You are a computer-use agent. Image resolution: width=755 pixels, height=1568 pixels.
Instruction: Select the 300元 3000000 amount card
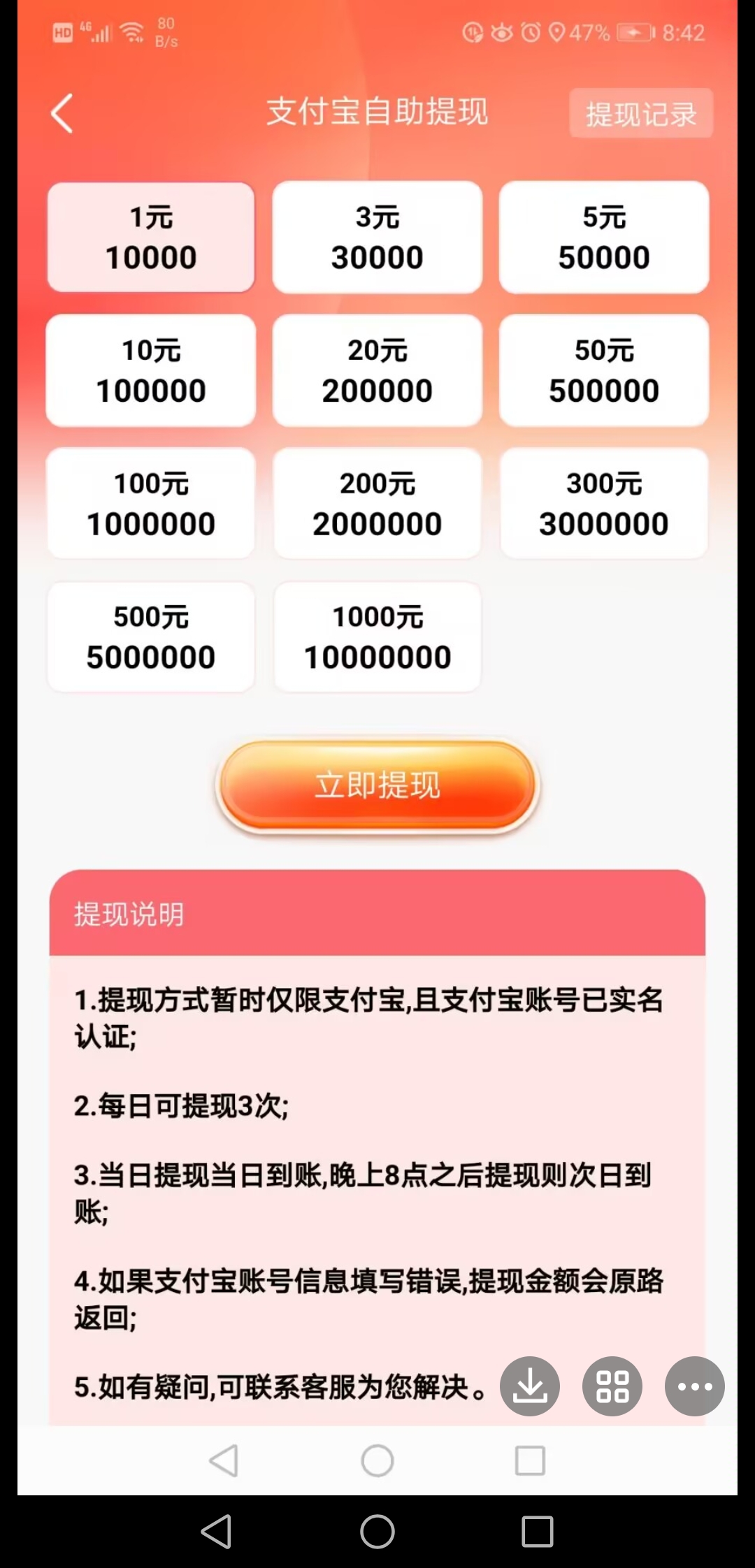click(x=604, y=503)
